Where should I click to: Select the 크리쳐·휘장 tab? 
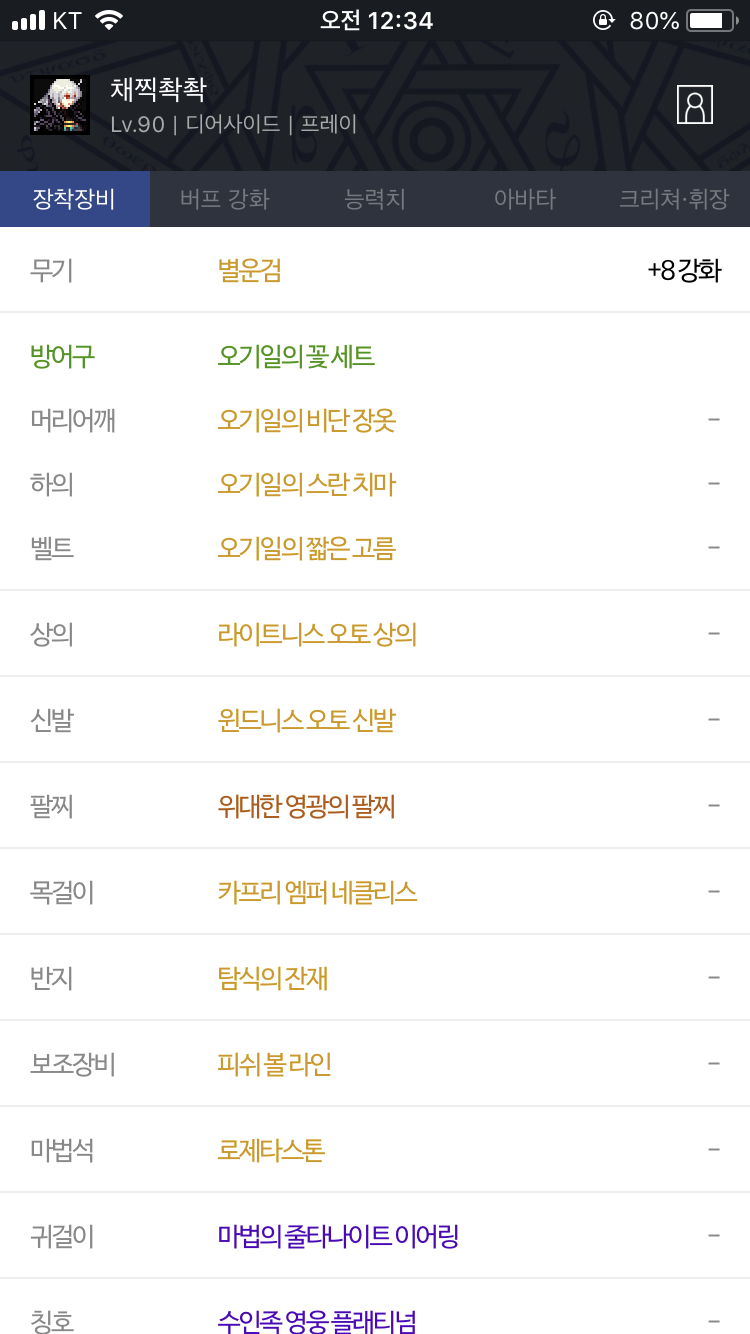coord(675,199)
